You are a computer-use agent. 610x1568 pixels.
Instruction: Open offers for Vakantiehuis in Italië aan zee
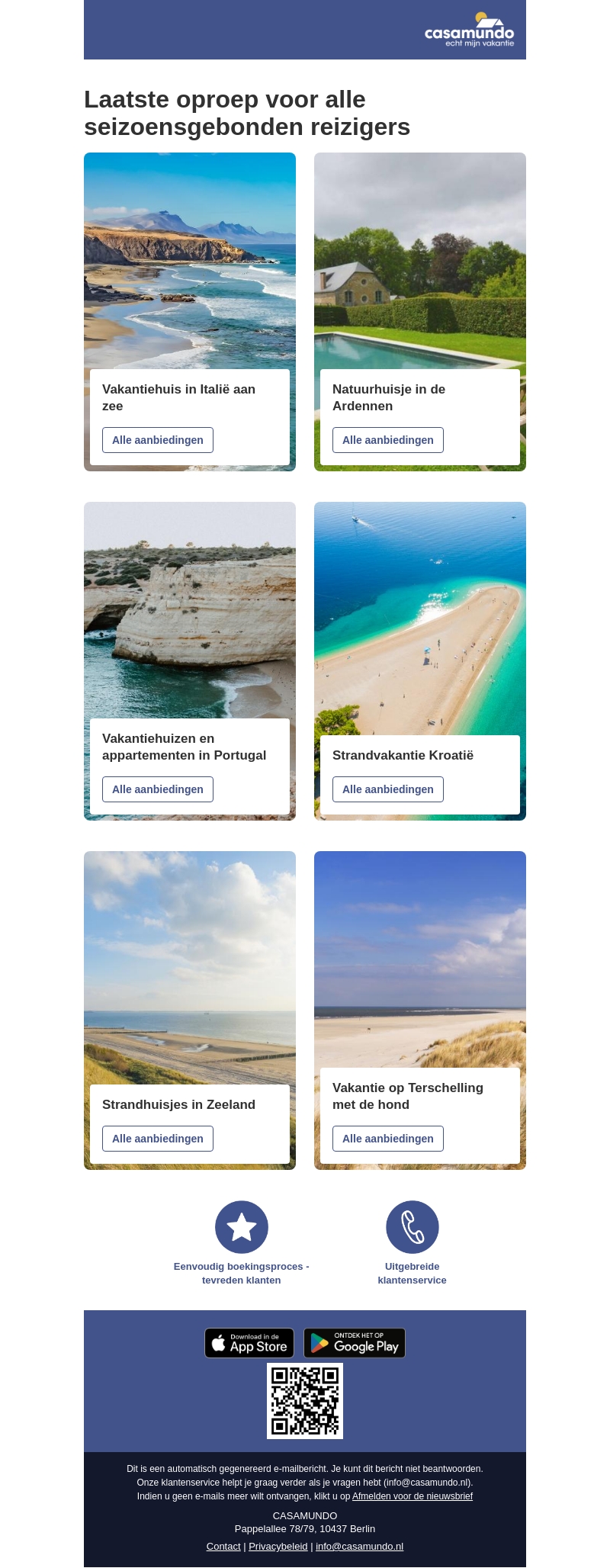[158, 440]
